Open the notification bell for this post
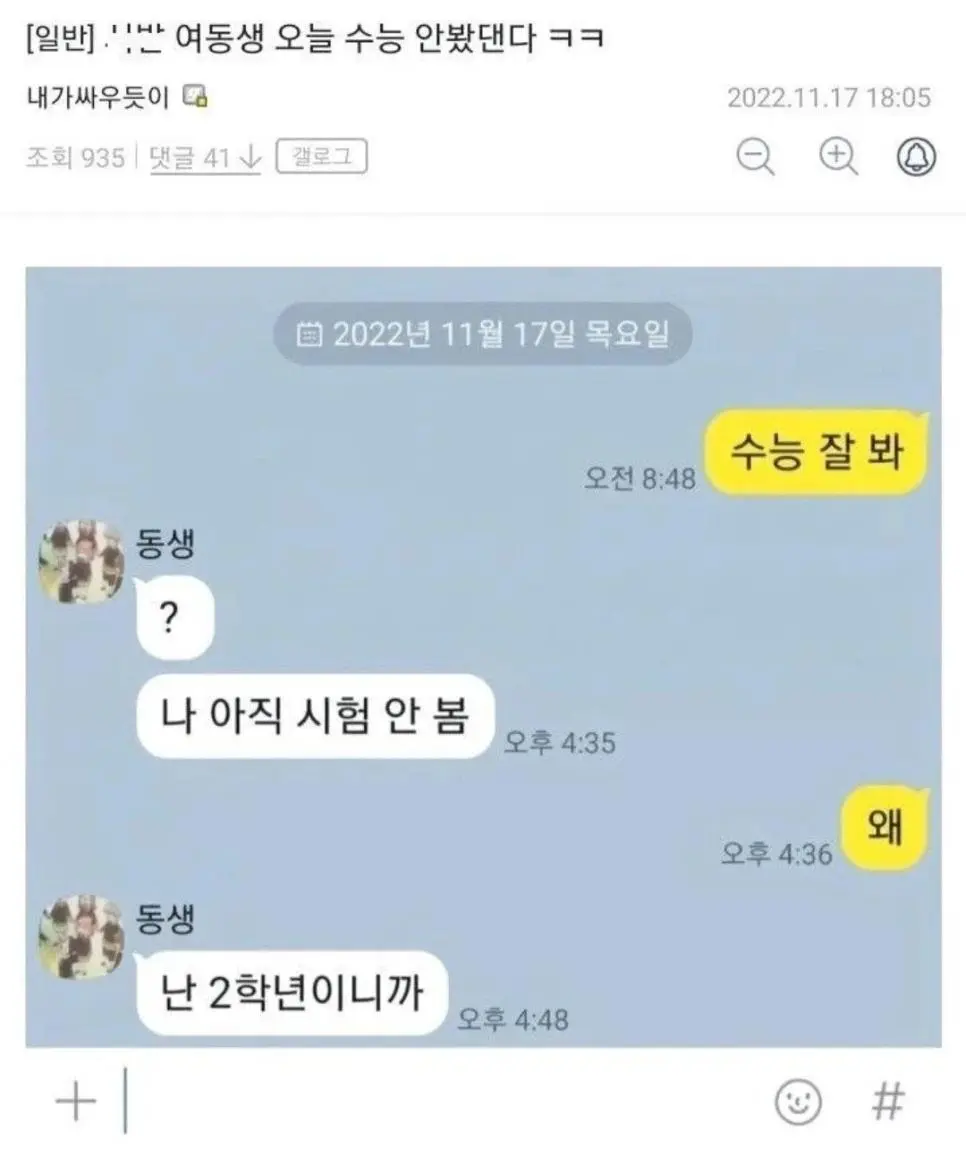 pyautogui.click(x=916, y=157)
